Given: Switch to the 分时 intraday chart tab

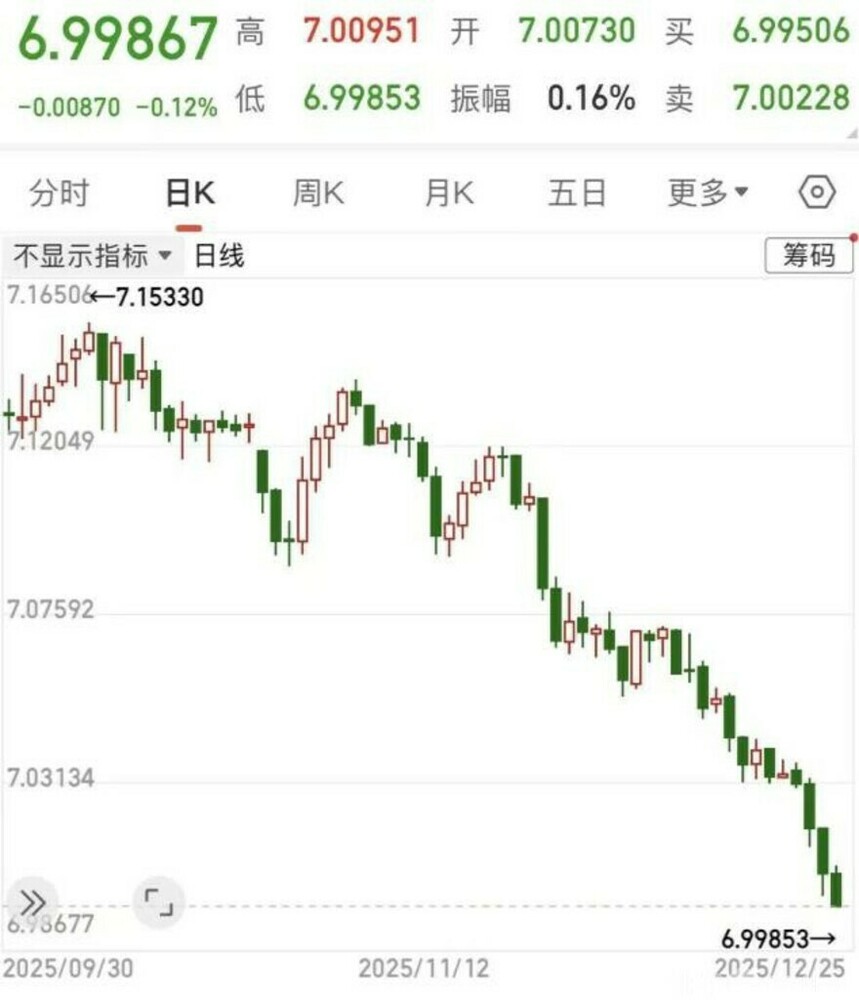Looking at the screenshot, I should pyautogui.click(x=59, y=193).
